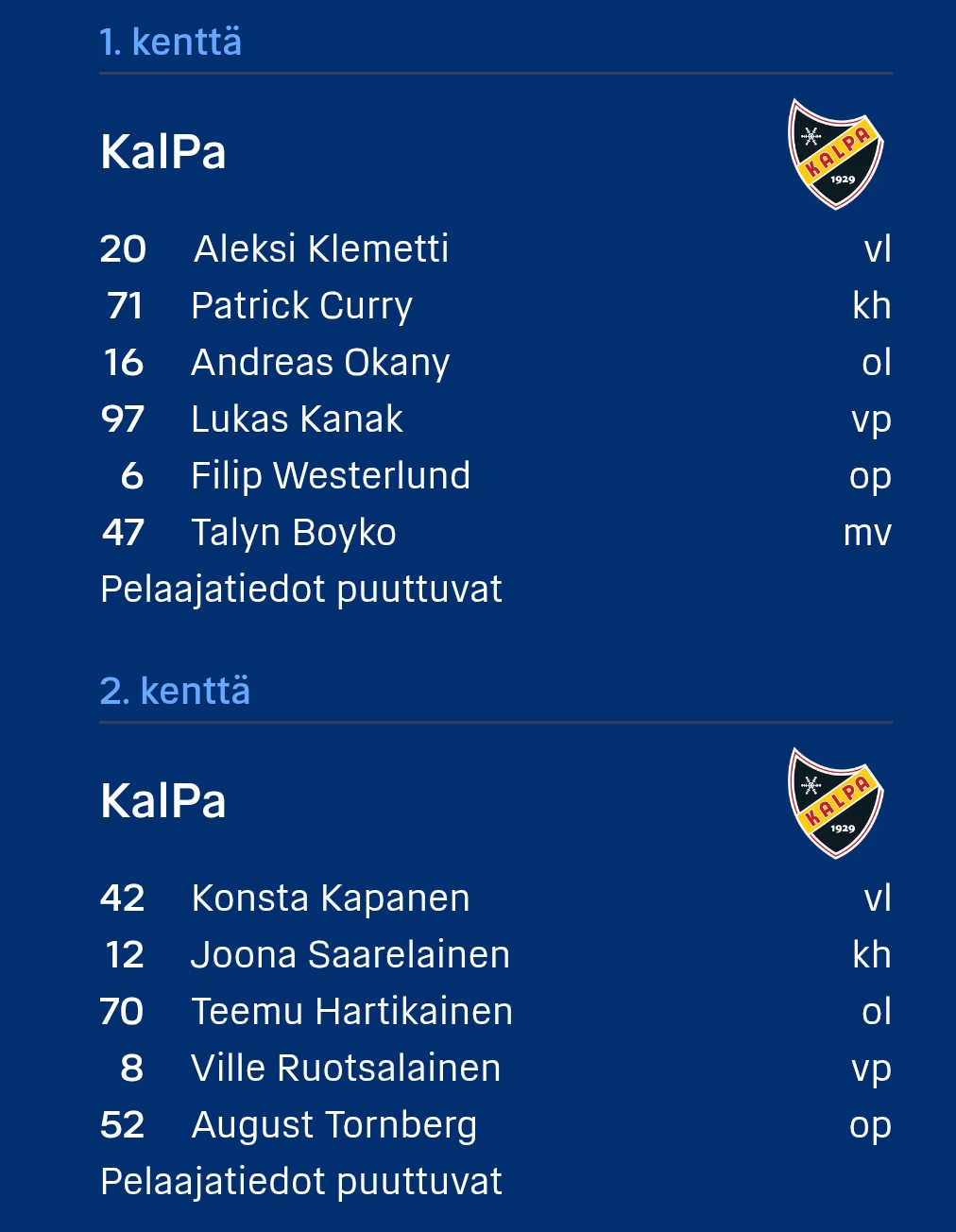956x1232 pixels.
Task: Open Patrick Curry's player profile
Action: (x=301, y=306)
